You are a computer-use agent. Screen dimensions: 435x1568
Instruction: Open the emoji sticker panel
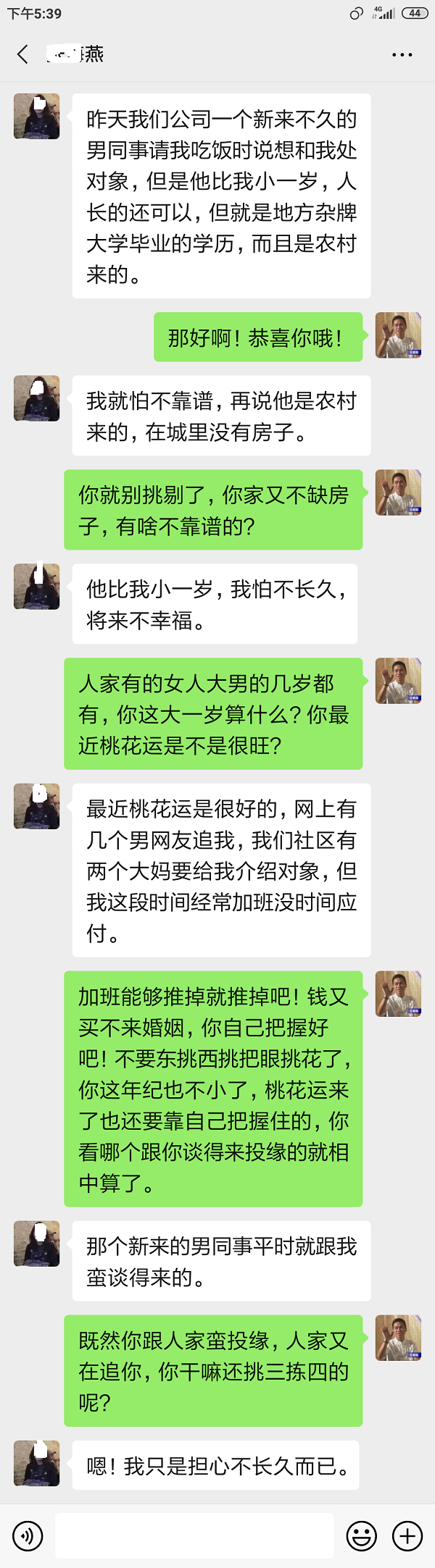tap(361, 1535)
